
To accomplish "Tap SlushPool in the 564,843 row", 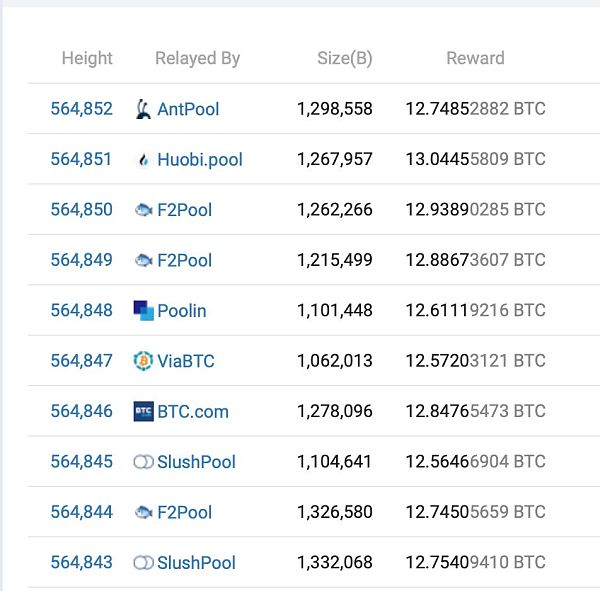I will pos(196,563).
